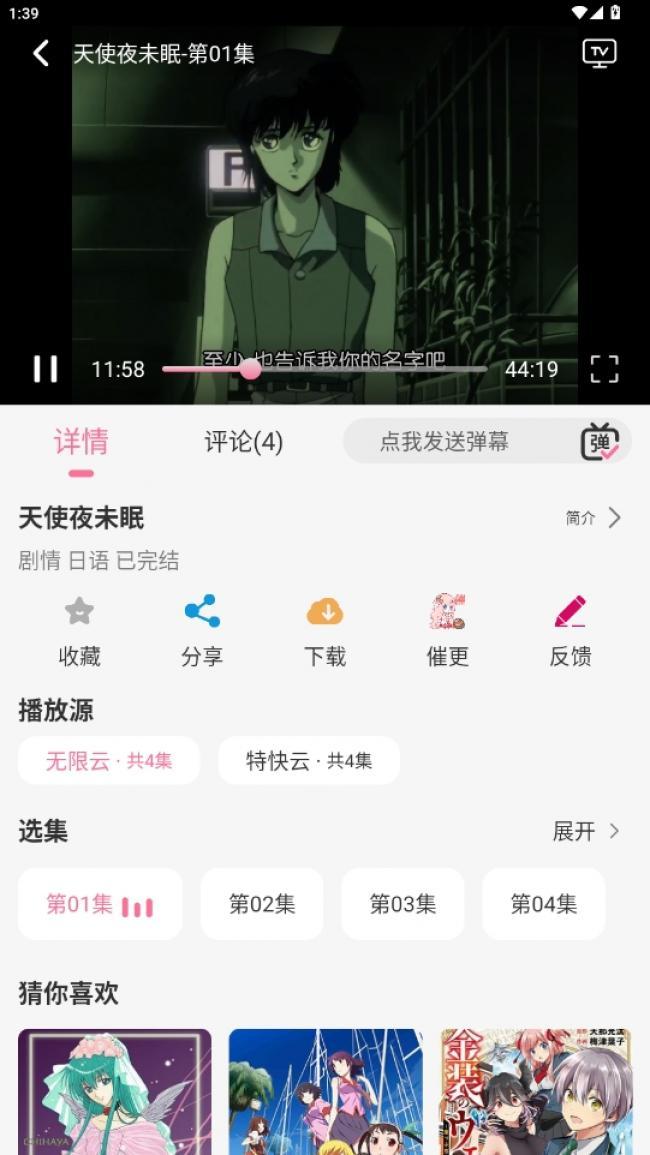Tap 催更 to request updates

tap(447, 630)
